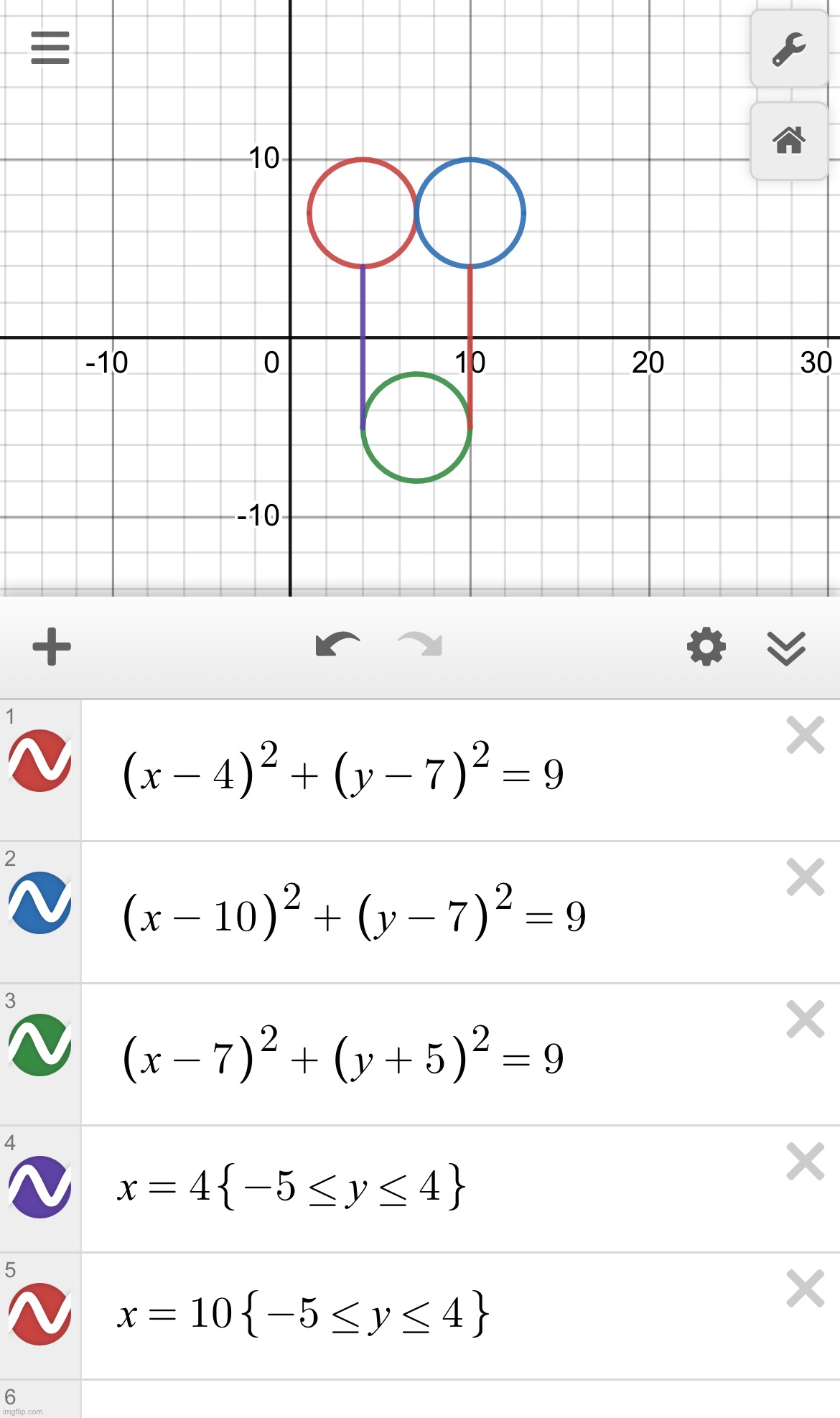This screenshot has height=1418, width=840.
Task: Toggle the red line in expression 5
Action: coord(39,1315)
